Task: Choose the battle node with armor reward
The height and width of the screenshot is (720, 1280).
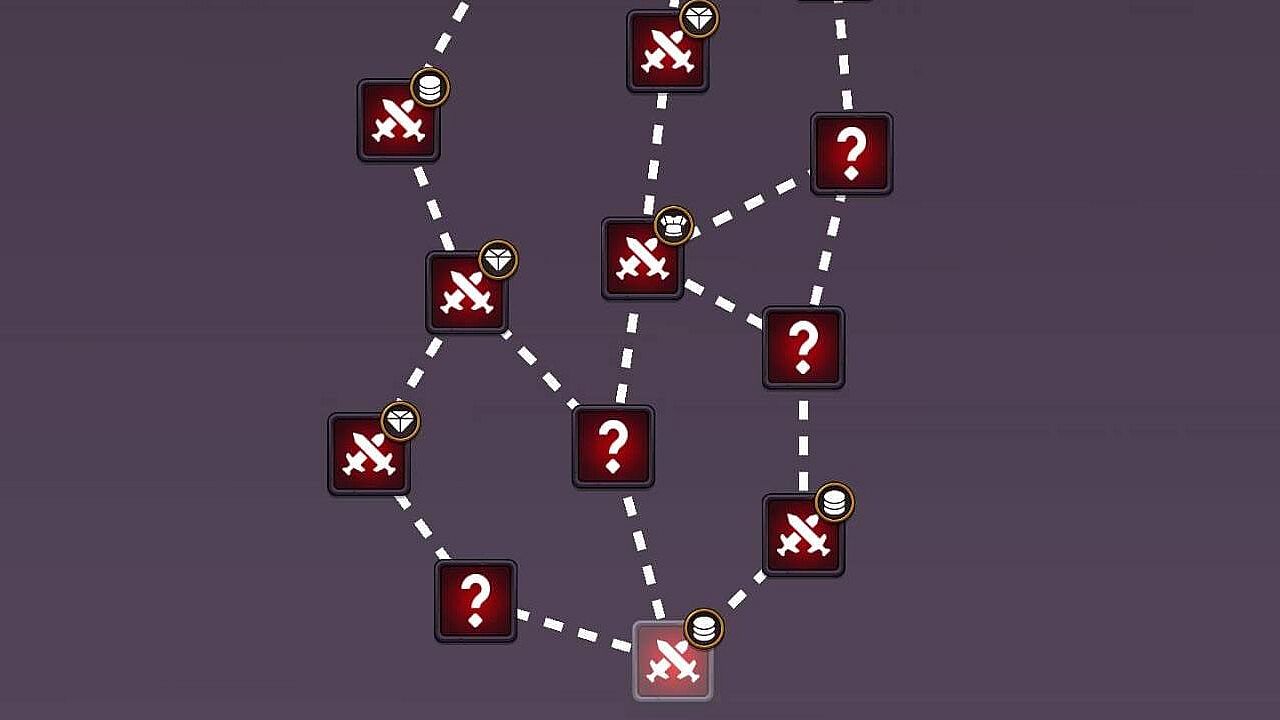Action: [642, 258]
